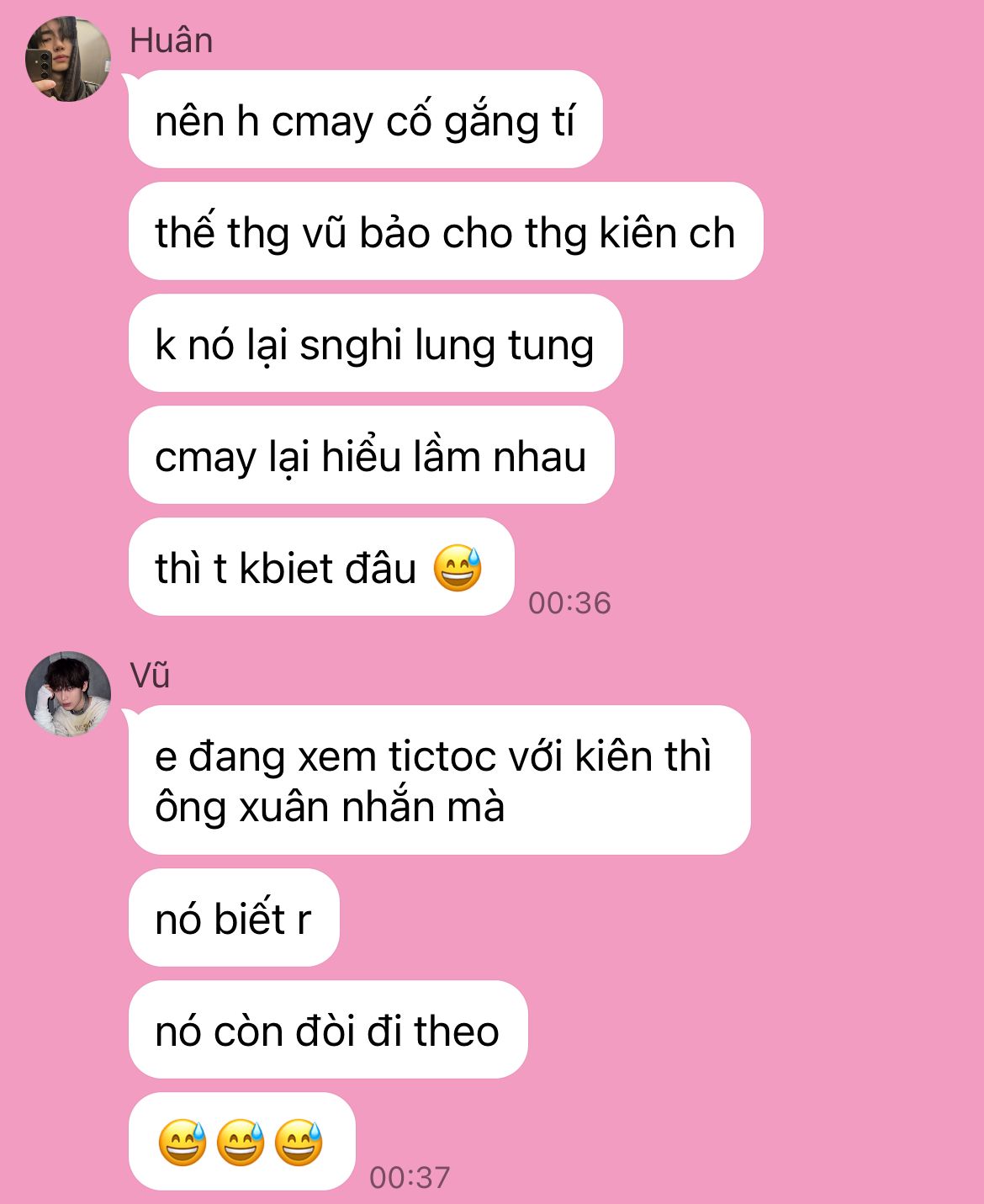Open Vũ's profile picture
This screenshot has height=1204, width=984.
(x=68, y=694)
